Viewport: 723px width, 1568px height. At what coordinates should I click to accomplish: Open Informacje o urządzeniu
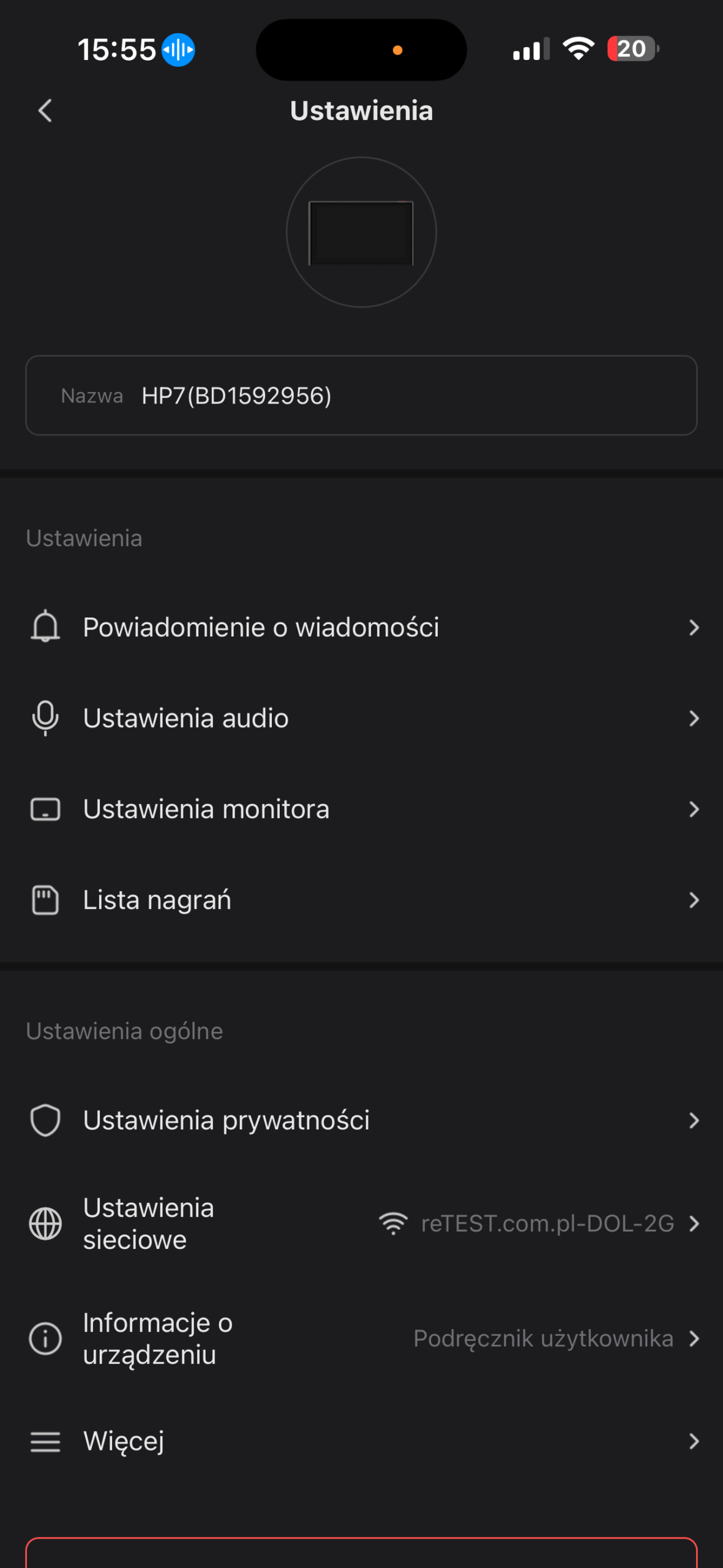pos(361,1338)
